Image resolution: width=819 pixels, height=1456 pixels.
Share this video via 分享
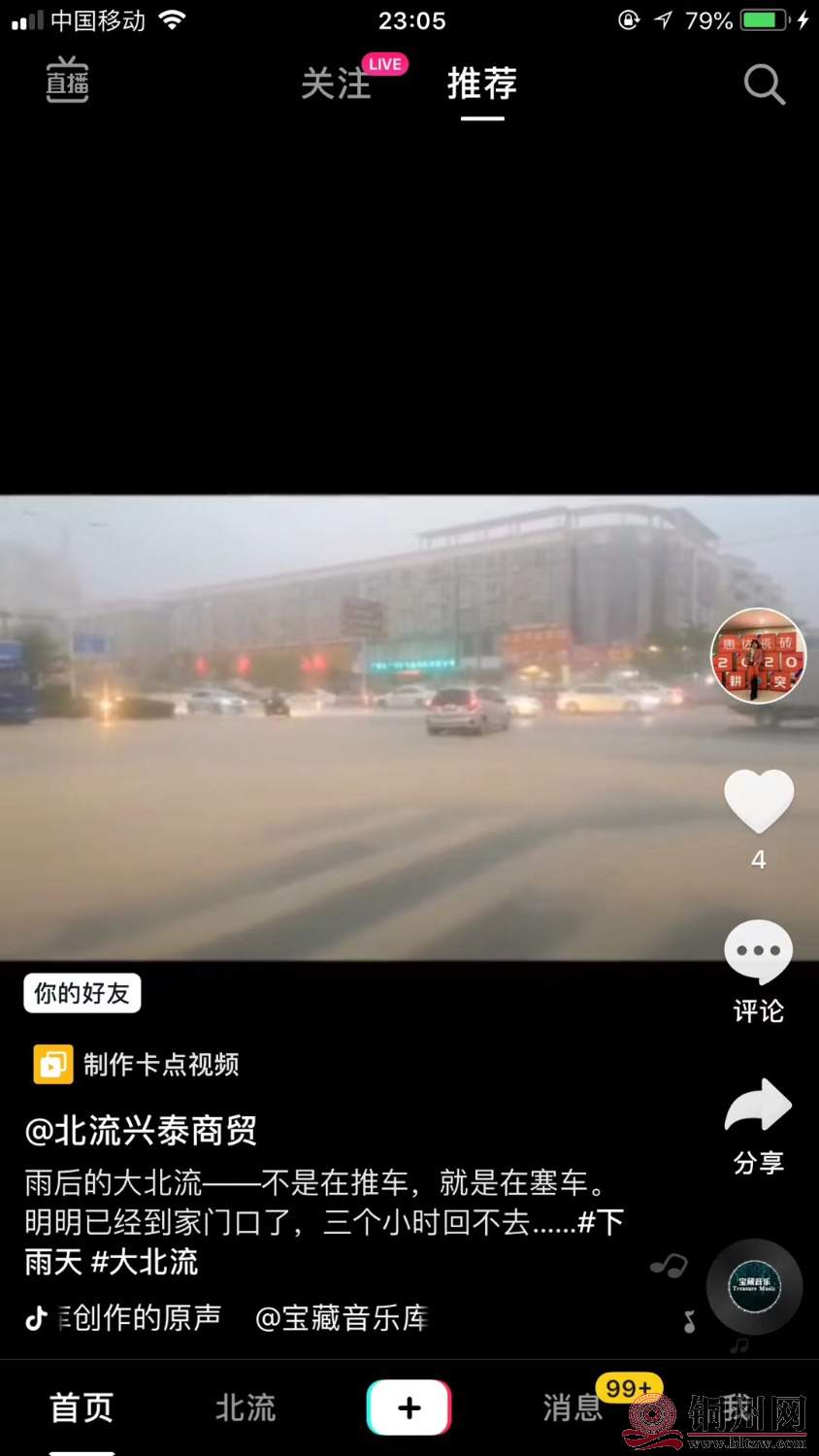tap(758, 1107)
